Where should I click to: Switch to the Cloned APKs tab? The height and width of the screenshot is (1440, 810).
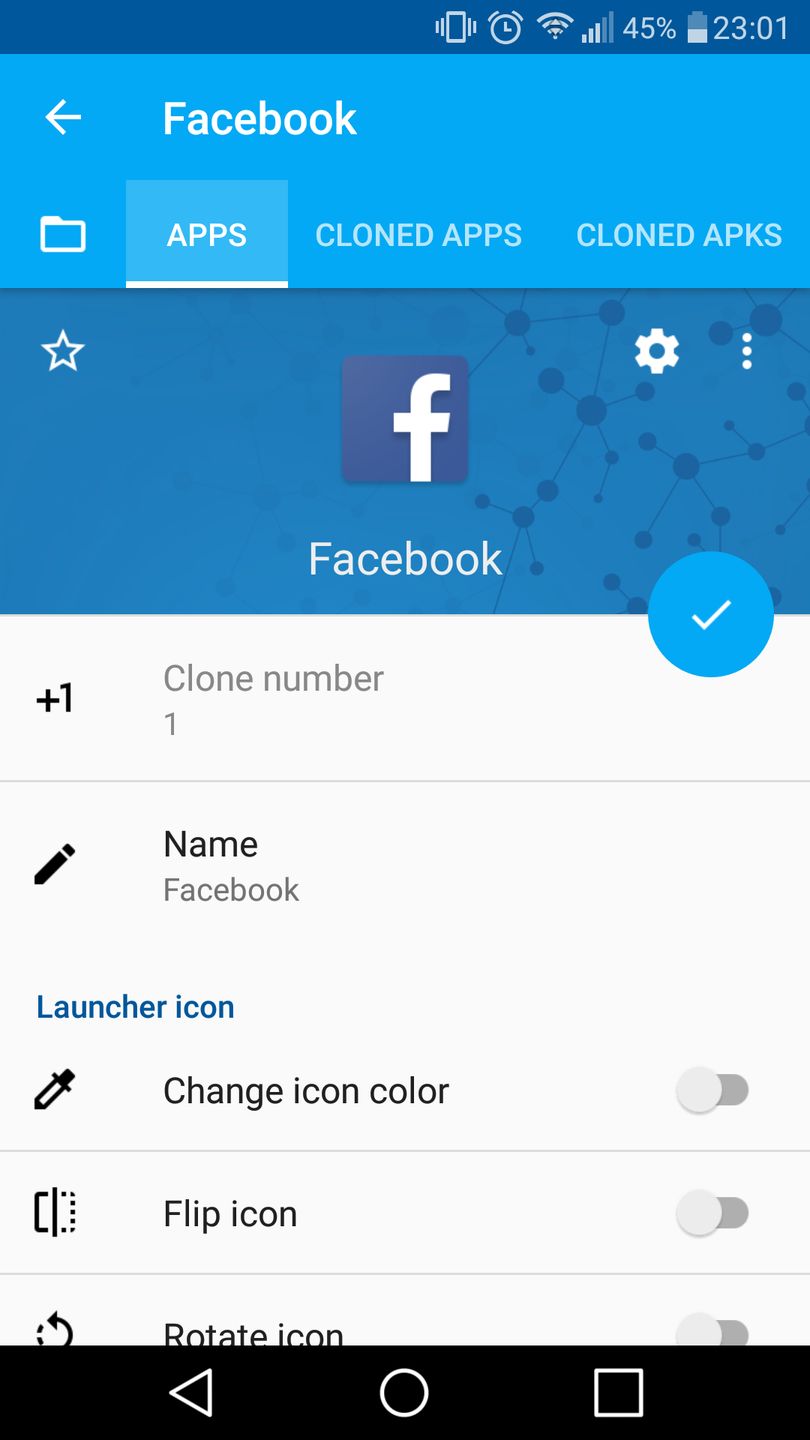click(x=679, y=235)
